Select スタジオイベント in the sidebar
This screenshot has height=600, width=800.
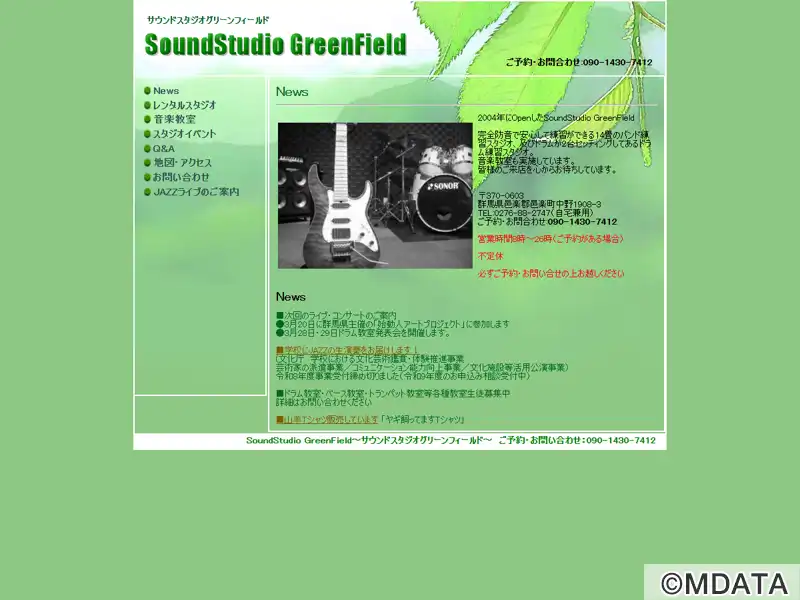point(184,134)
